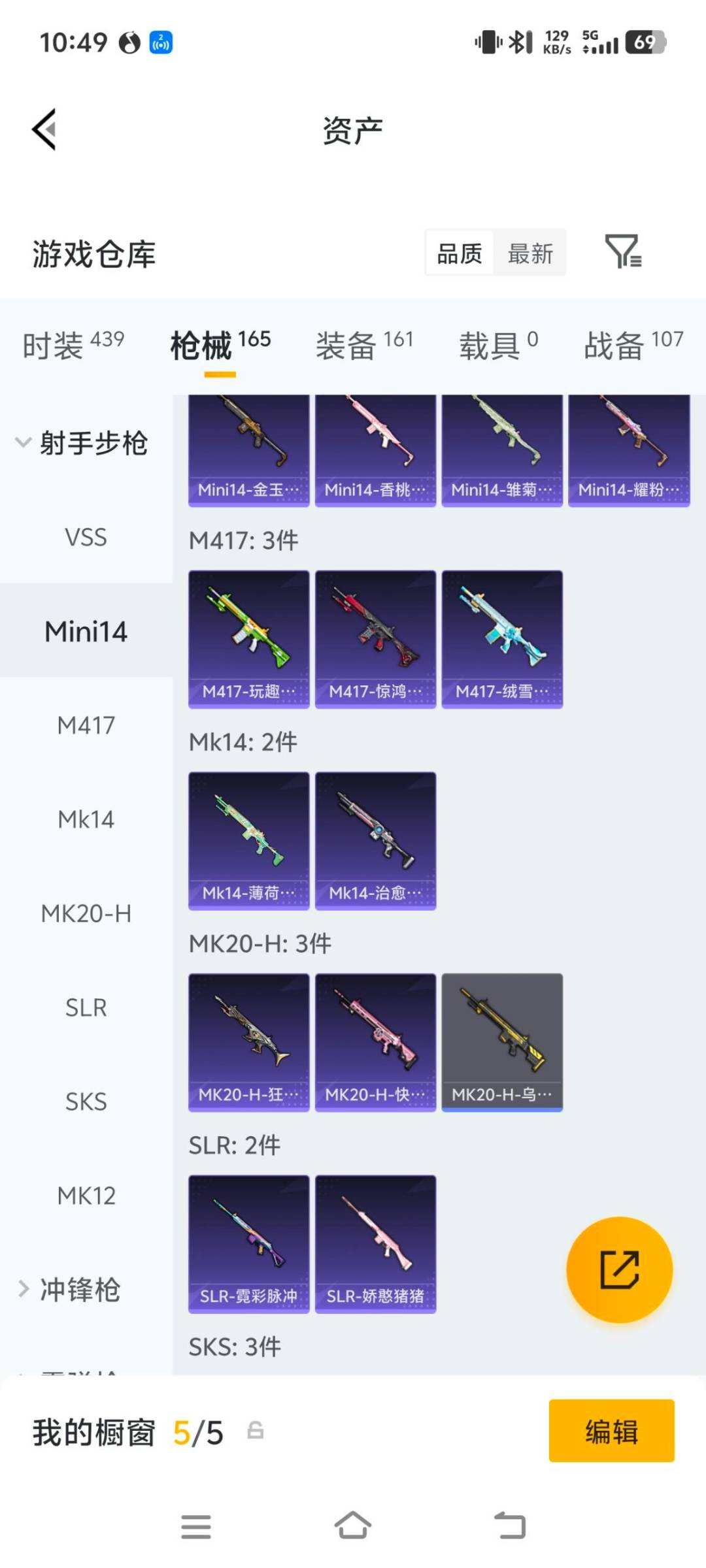This screenshot has height=1568, width=706.
Task: Open the filter icon next to 最新
Action: point(623,252)
